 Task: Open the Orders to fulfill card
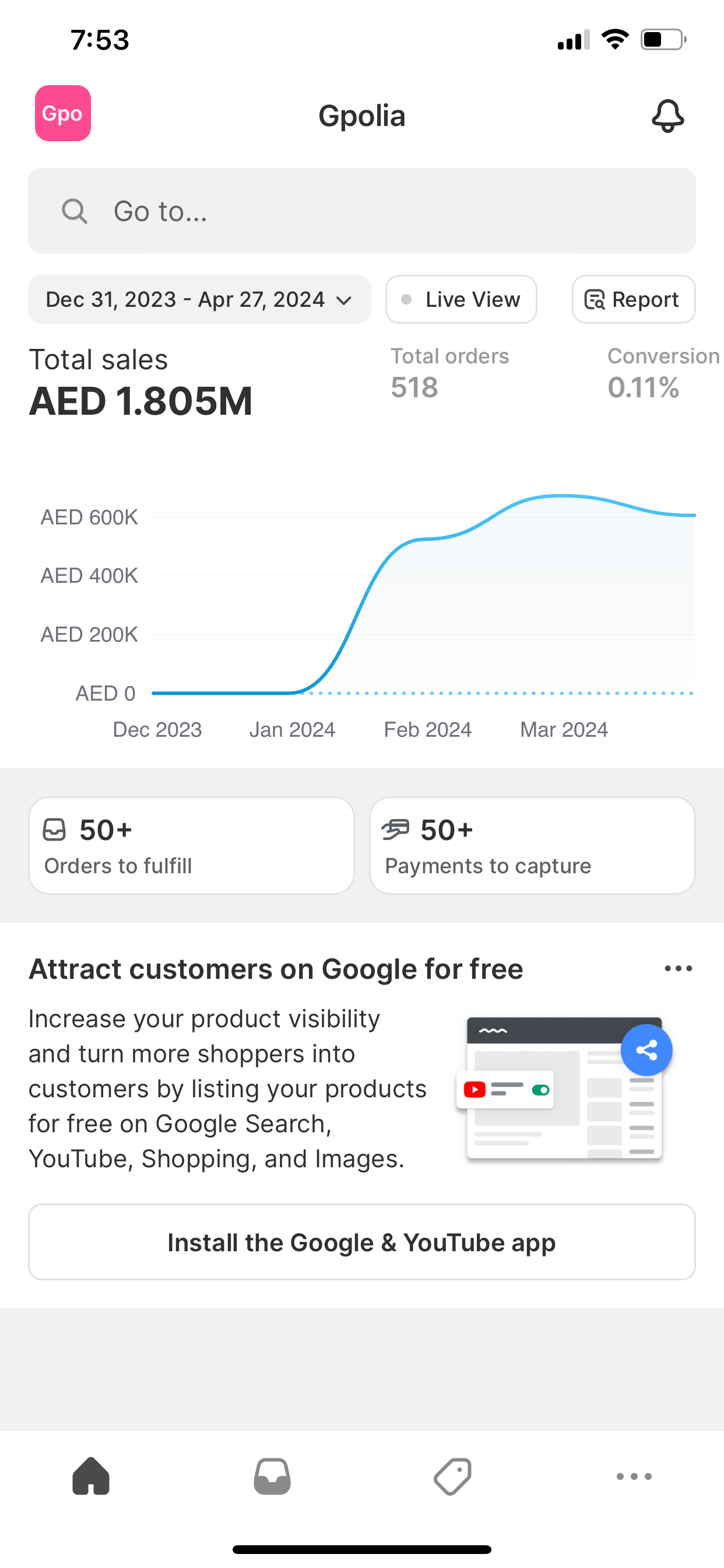click(x=191, y=845)
